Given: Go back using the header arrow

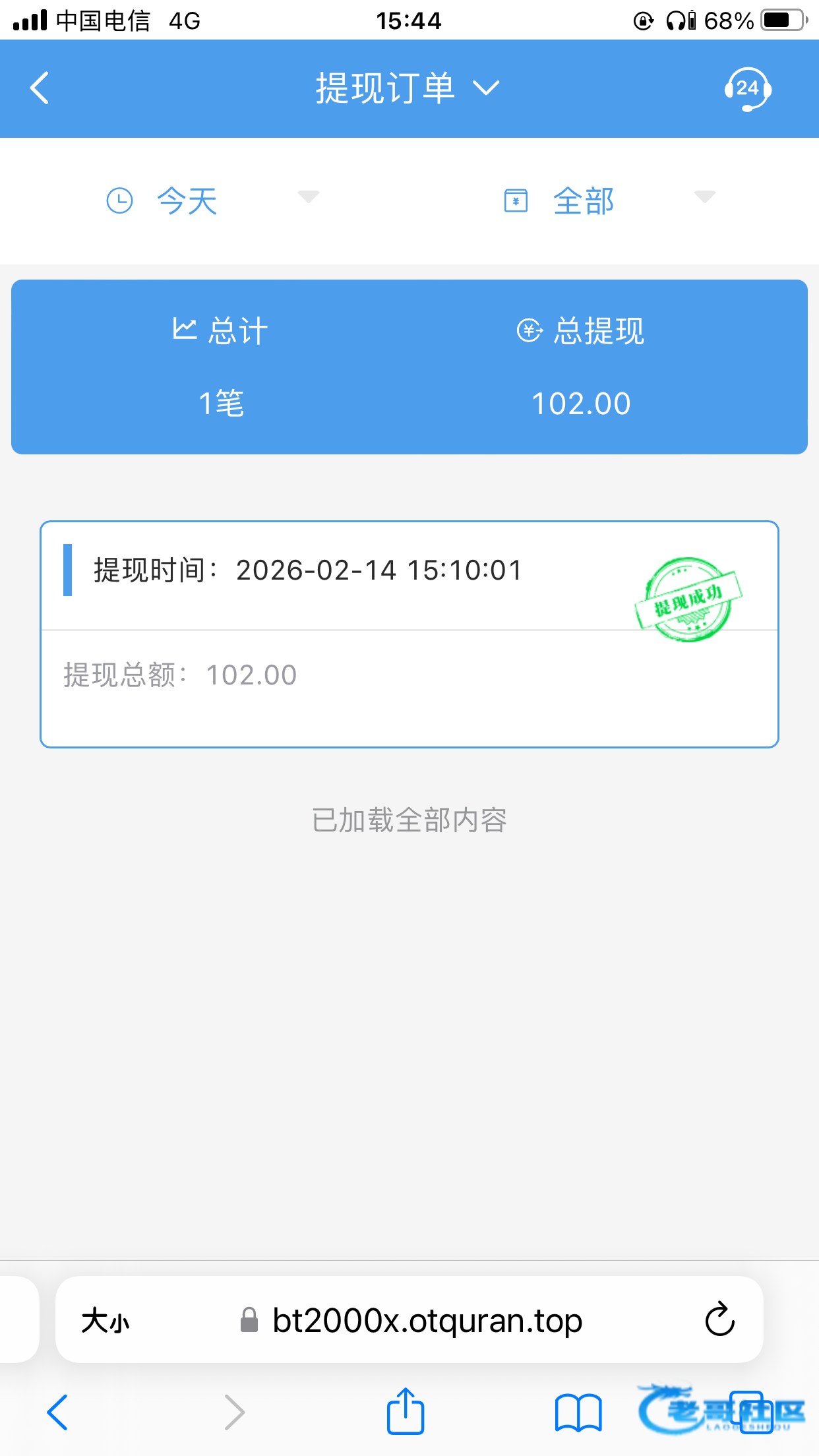Looking at the screenshot, I should [x=40, y=88].
